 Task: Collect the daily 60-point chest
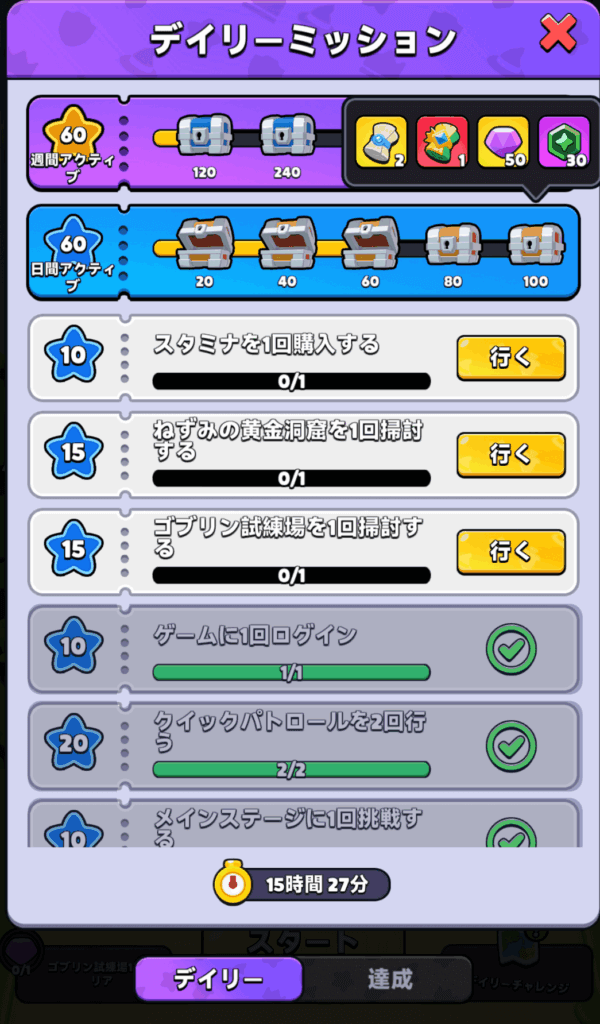click(370, 245)
